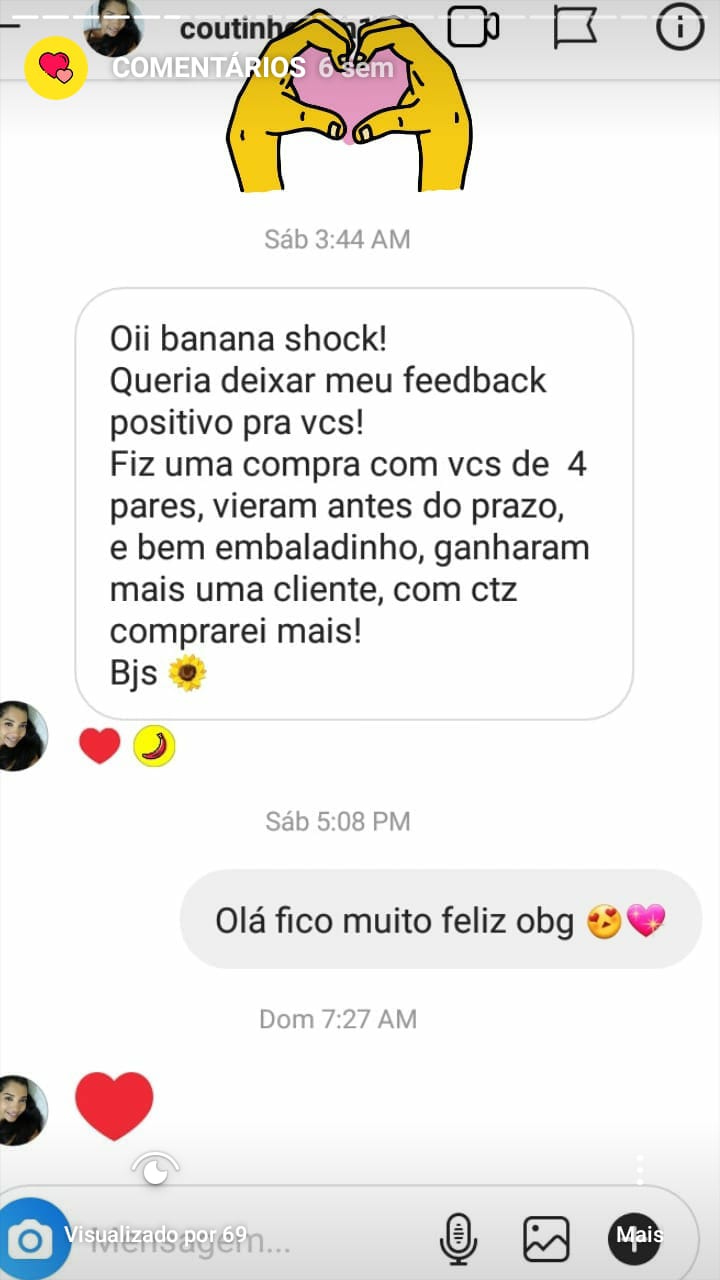Open the "Mais" options menu

click(639, 1235)
